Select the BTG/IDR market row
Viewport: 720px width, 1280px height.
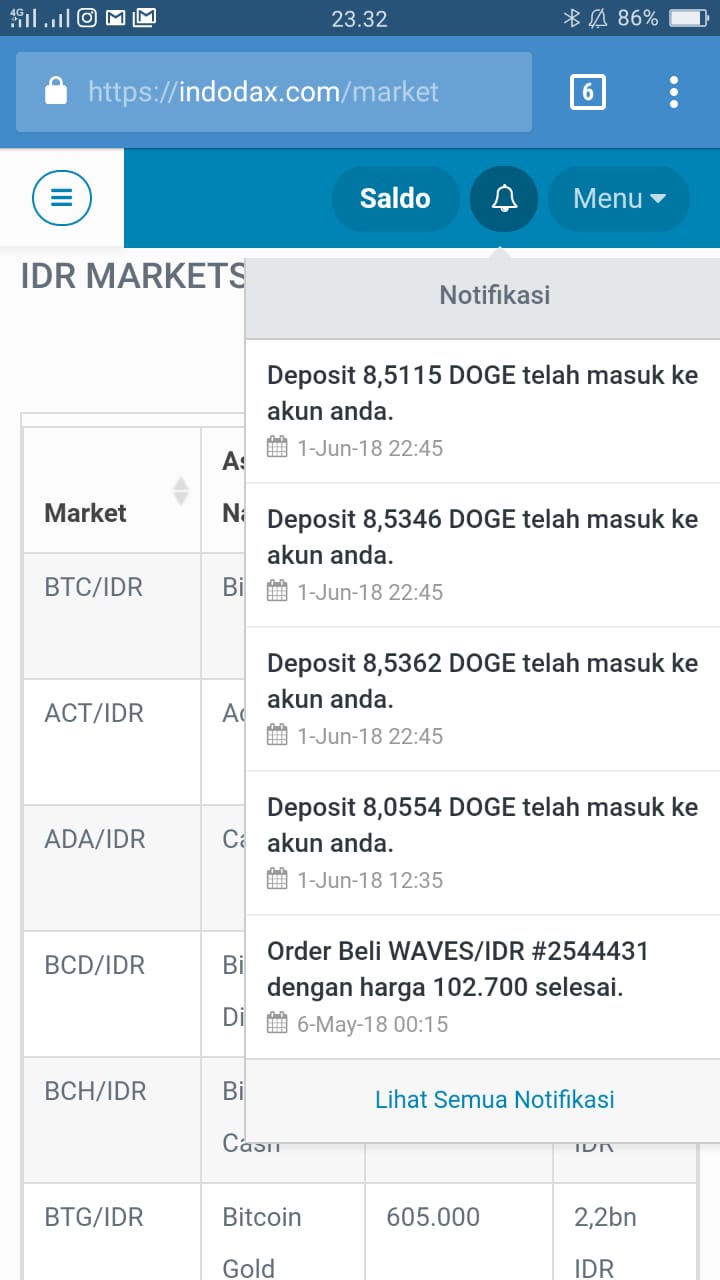point(94,1217)
